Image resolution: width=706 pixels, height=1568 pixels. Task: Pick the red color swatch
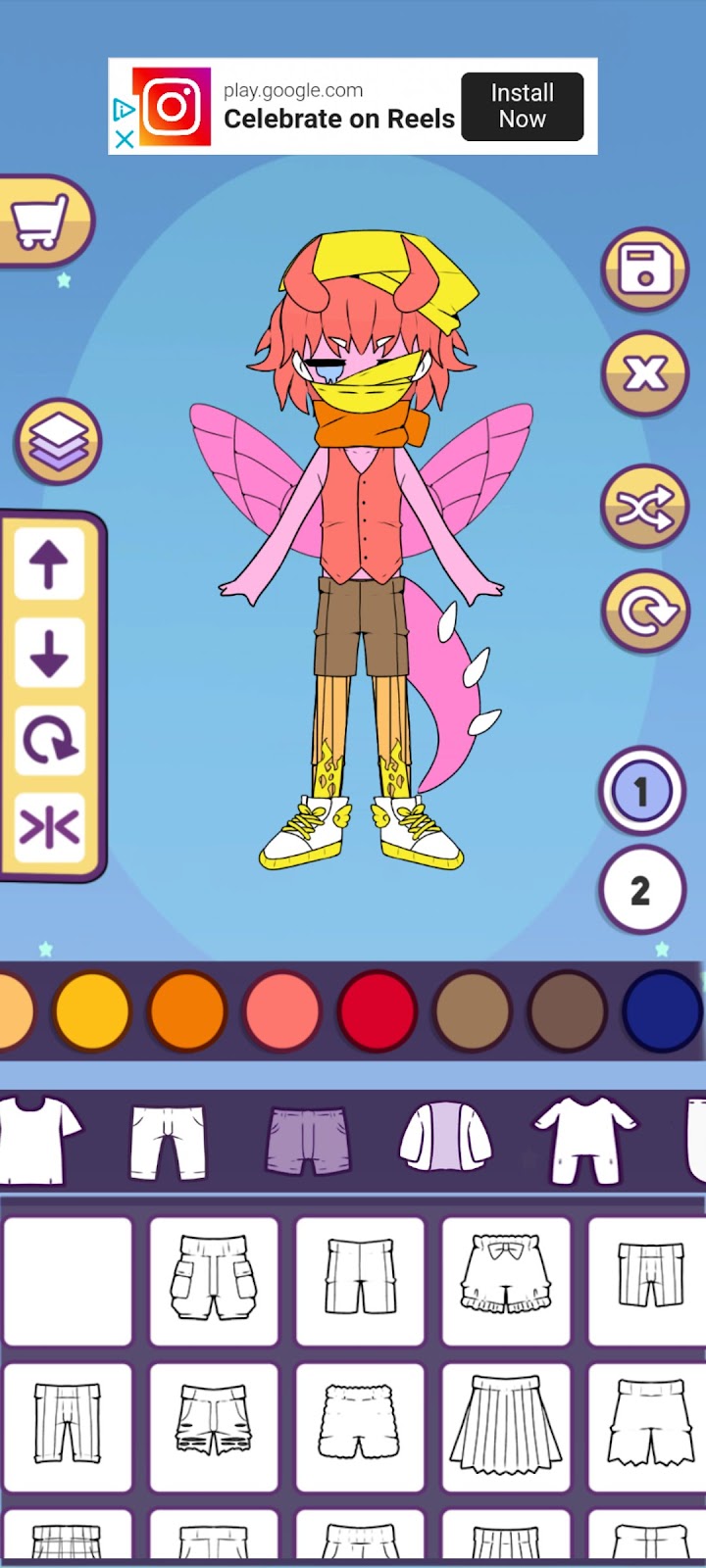(378, 1010)
